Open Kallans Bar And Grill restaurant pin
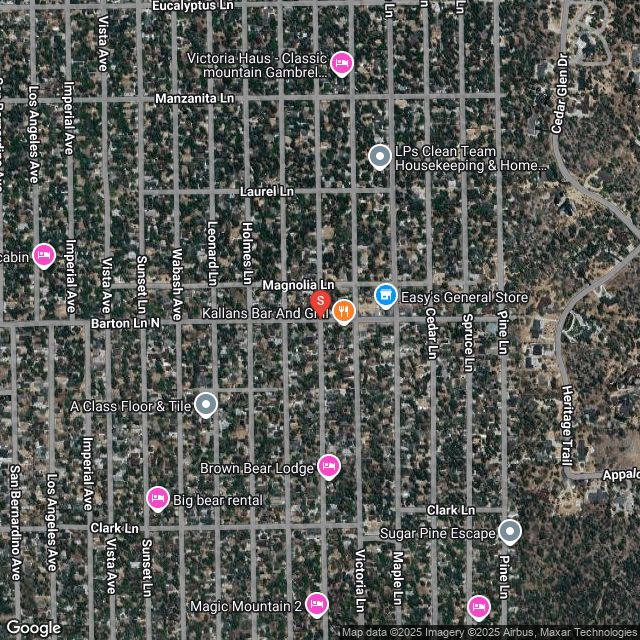Viewport: 640px width, 640px height. pos(344,312)
